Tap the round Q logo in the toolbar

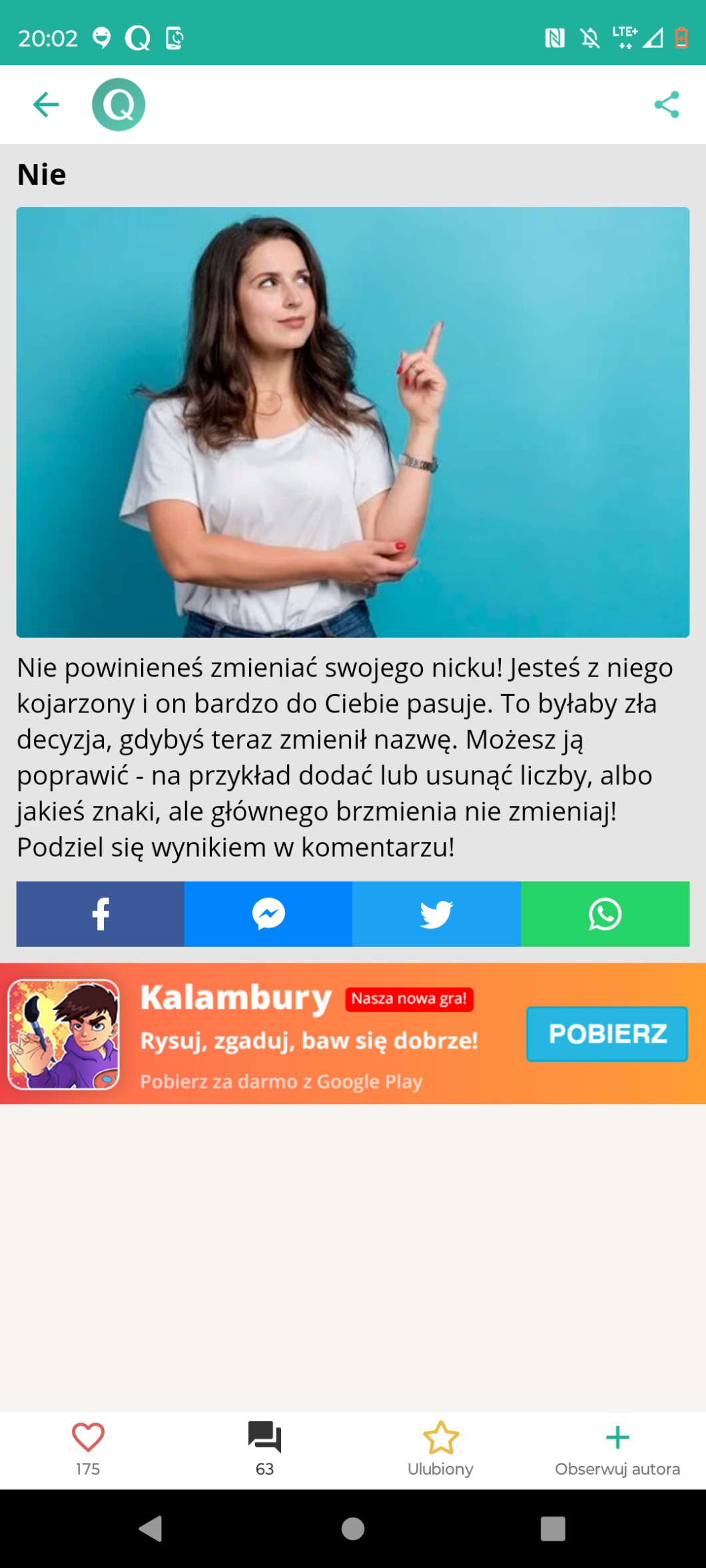coord(119,105)
